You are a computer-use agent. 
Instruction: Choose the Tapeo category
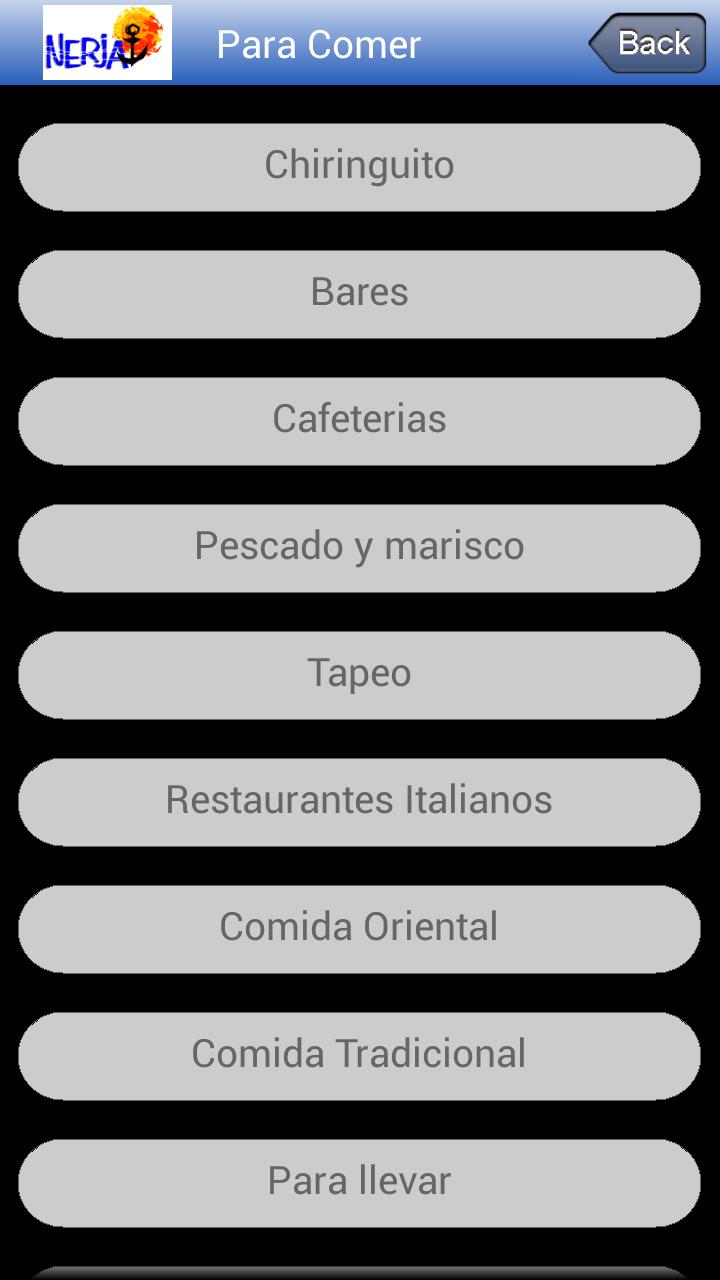pyautogui.click(x=359, y=674)
